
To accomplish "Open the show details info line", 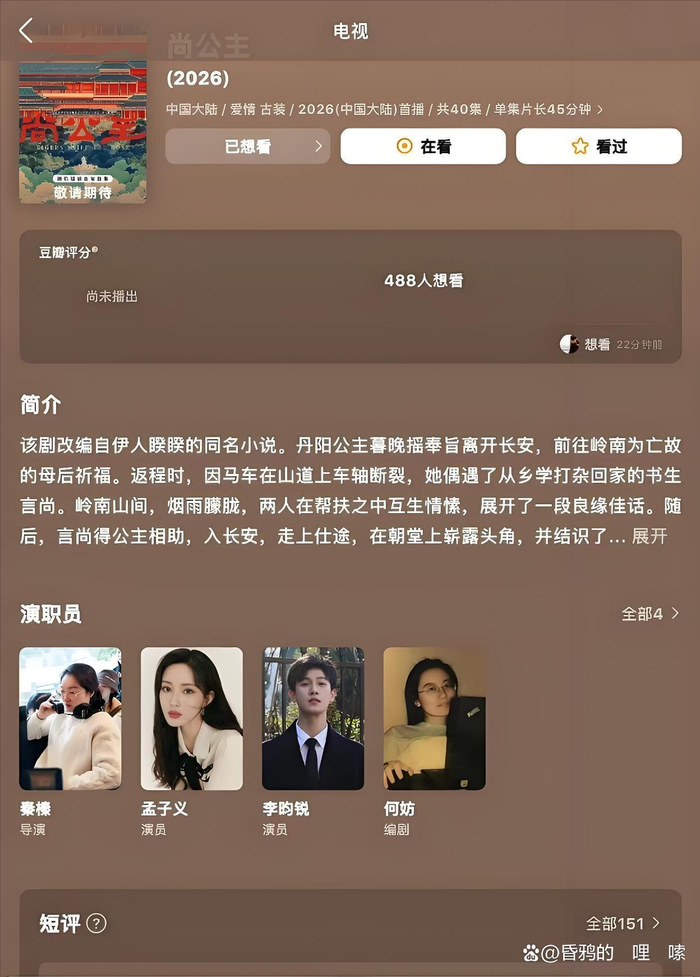I will pos(384,109).
